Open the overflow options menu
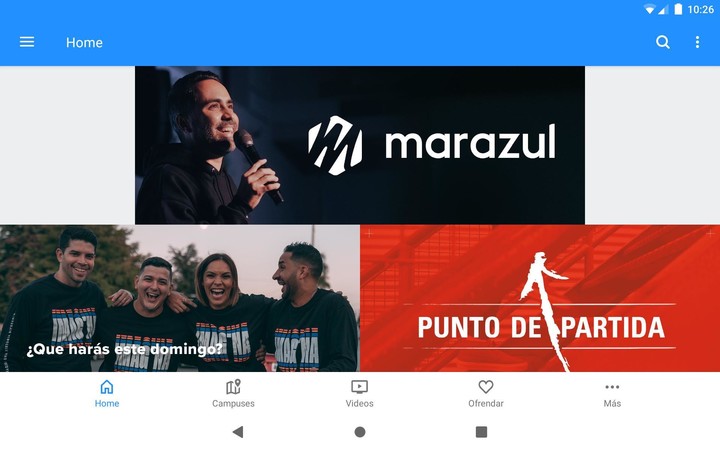This screenshot has width=720, height=450. tap(697, 42)
